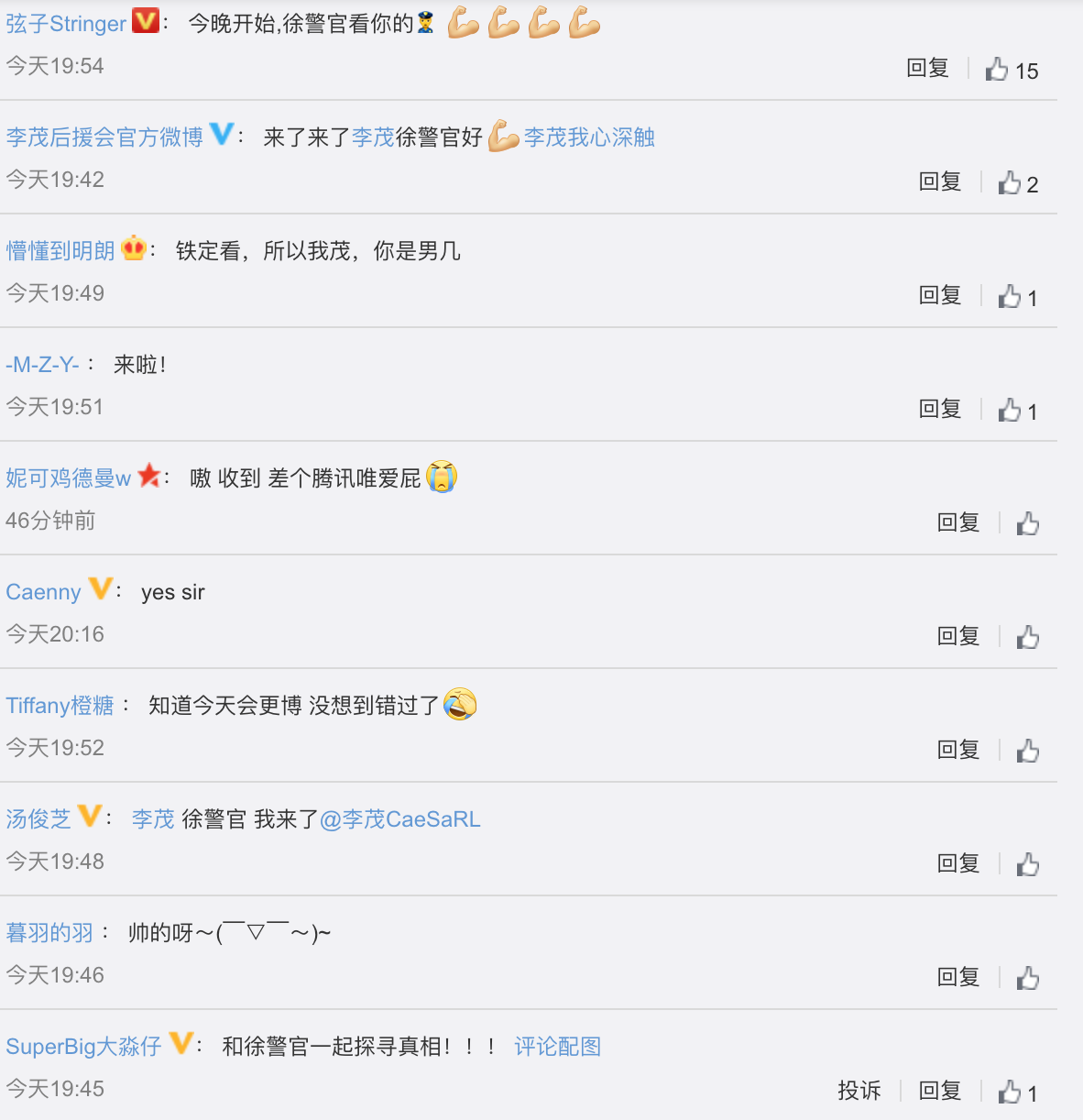This screenshot has width=1083, height=1120.
Task: Reply to 汤俊芝's comment
Action: 958,863
